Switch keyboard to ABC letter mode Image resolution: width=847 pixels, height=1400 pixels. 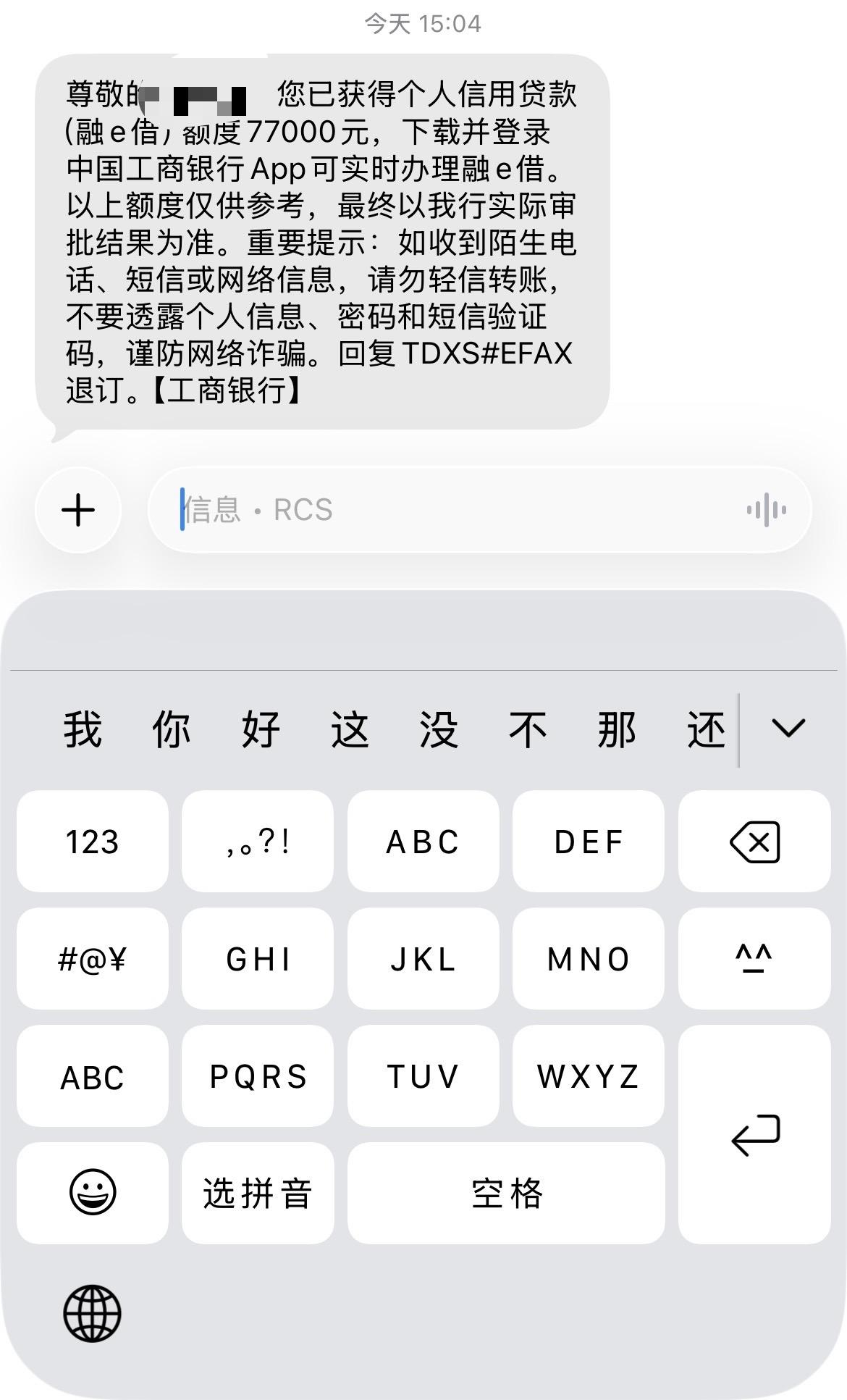92,1075
